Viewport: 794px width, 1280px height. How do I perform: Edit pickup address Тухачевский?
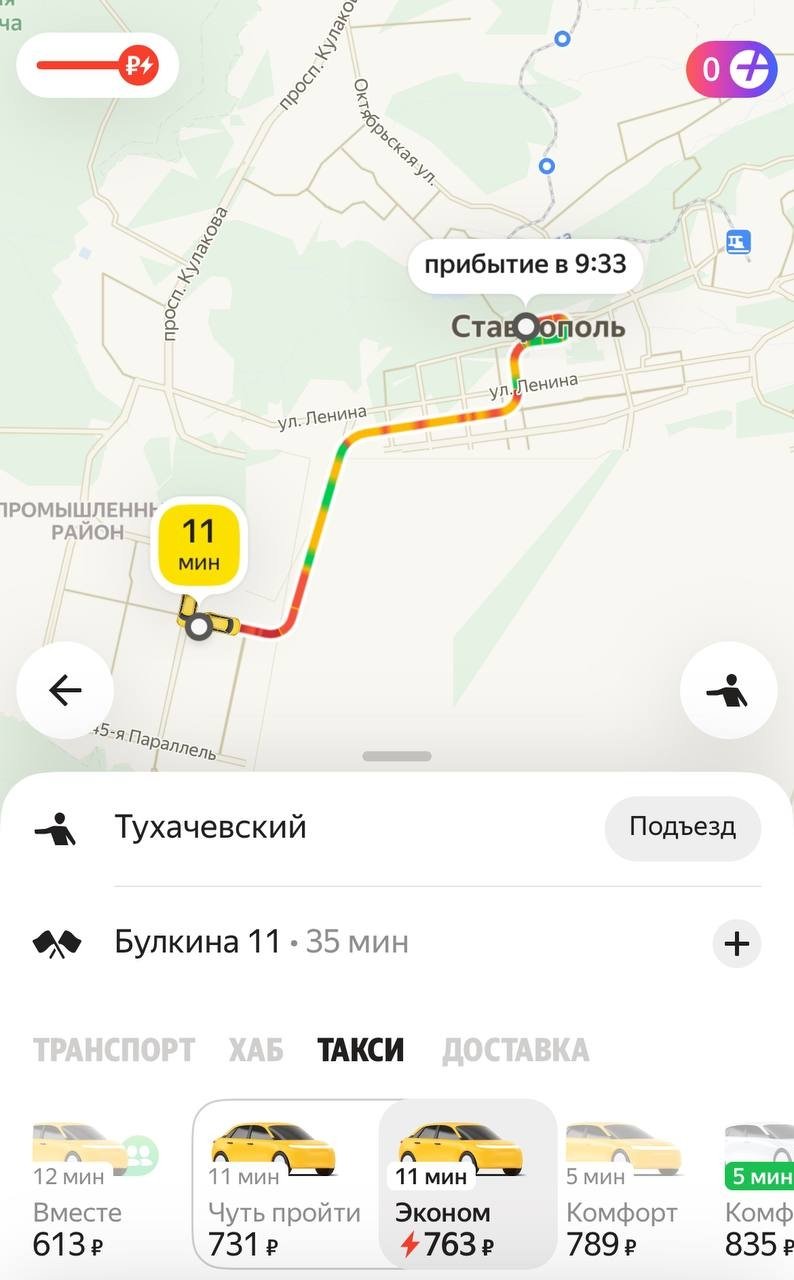click(210, 828)
